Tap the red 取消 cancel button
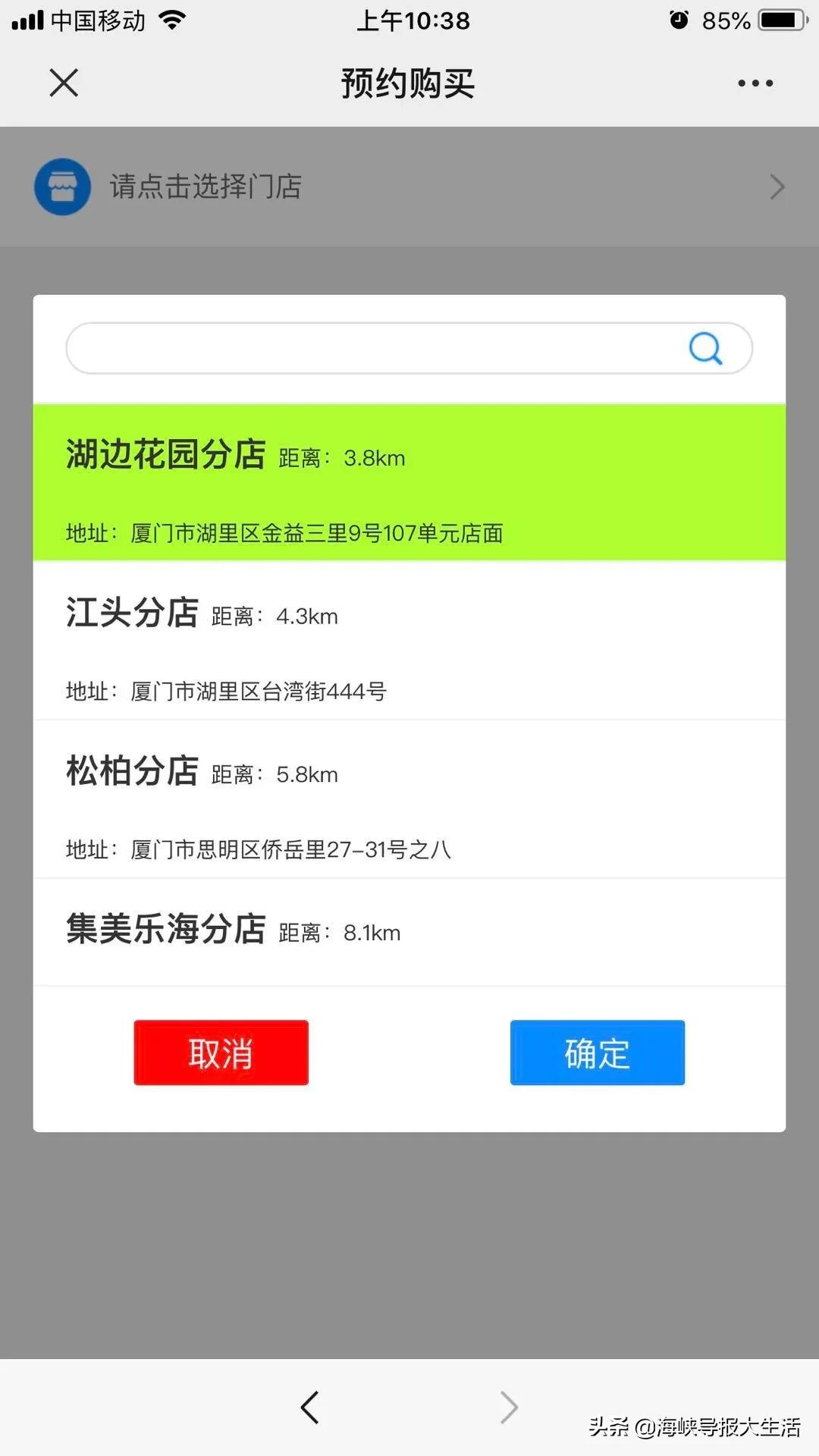 (x=221, y=1053)
